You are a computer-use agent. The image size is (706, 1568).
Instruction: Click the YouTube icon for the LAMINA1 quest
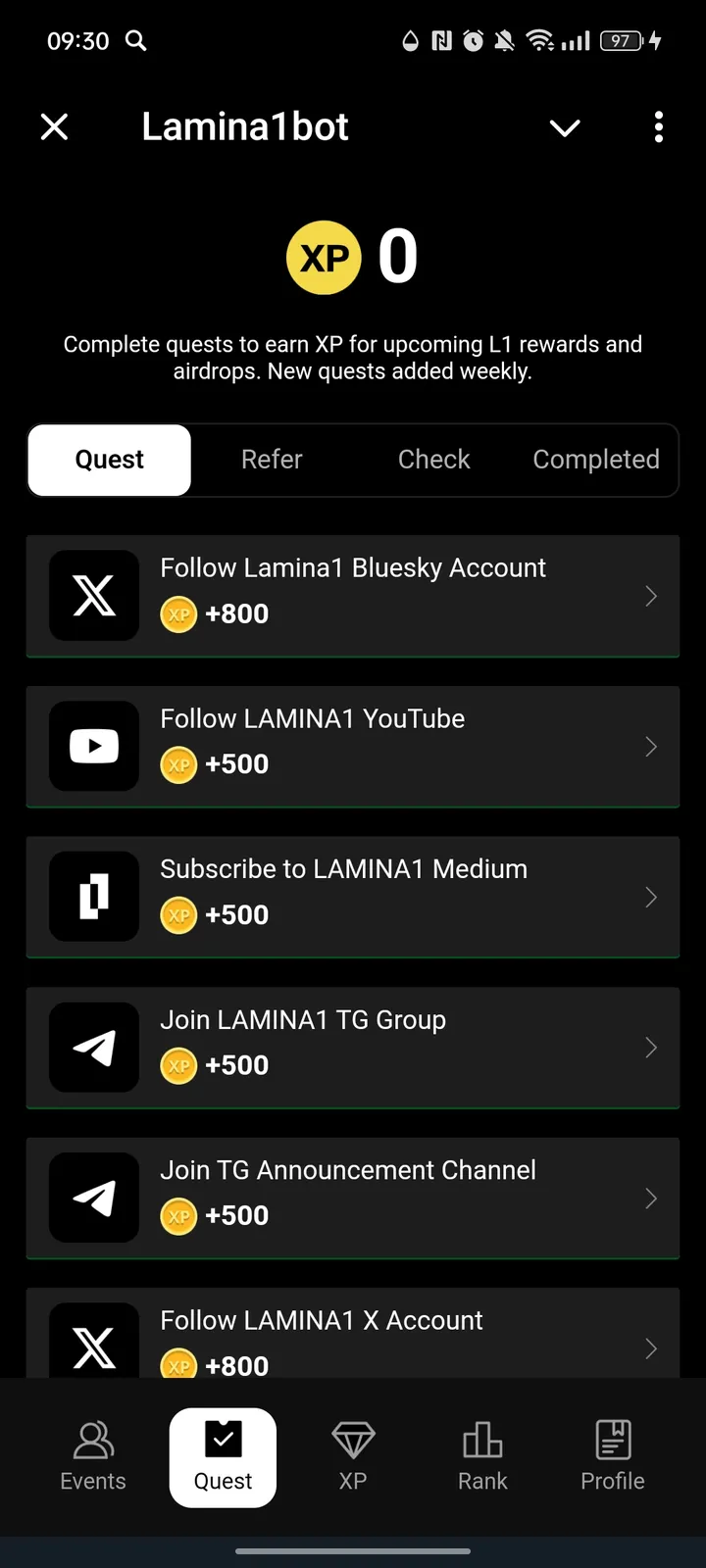(93, 746)
